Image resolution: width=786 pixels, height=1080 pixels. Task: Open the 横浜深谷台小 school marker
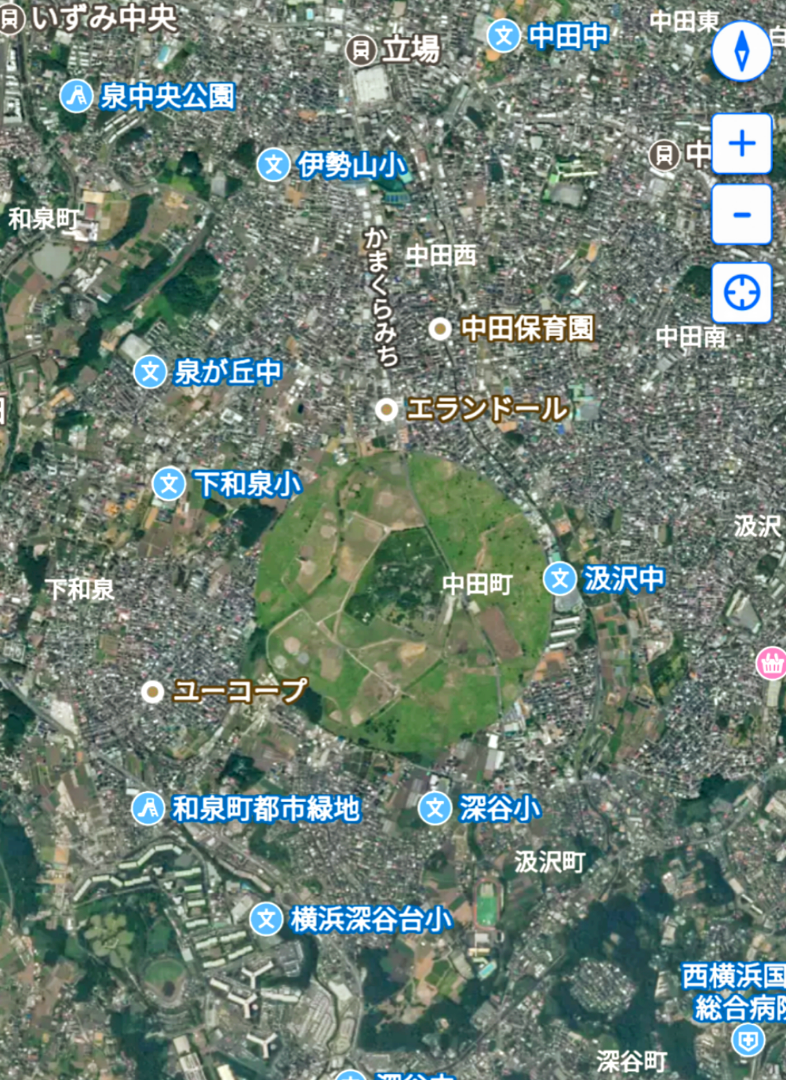(266, 919)
